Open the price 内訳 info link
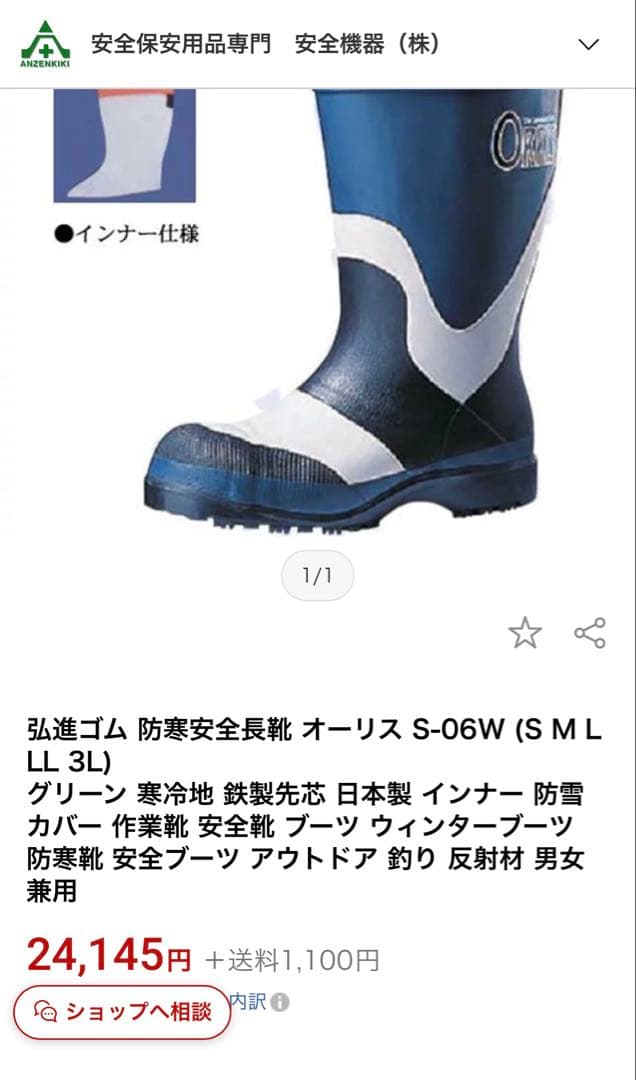The width and height of the screenshot is (636, 1080). (259, 1001)
